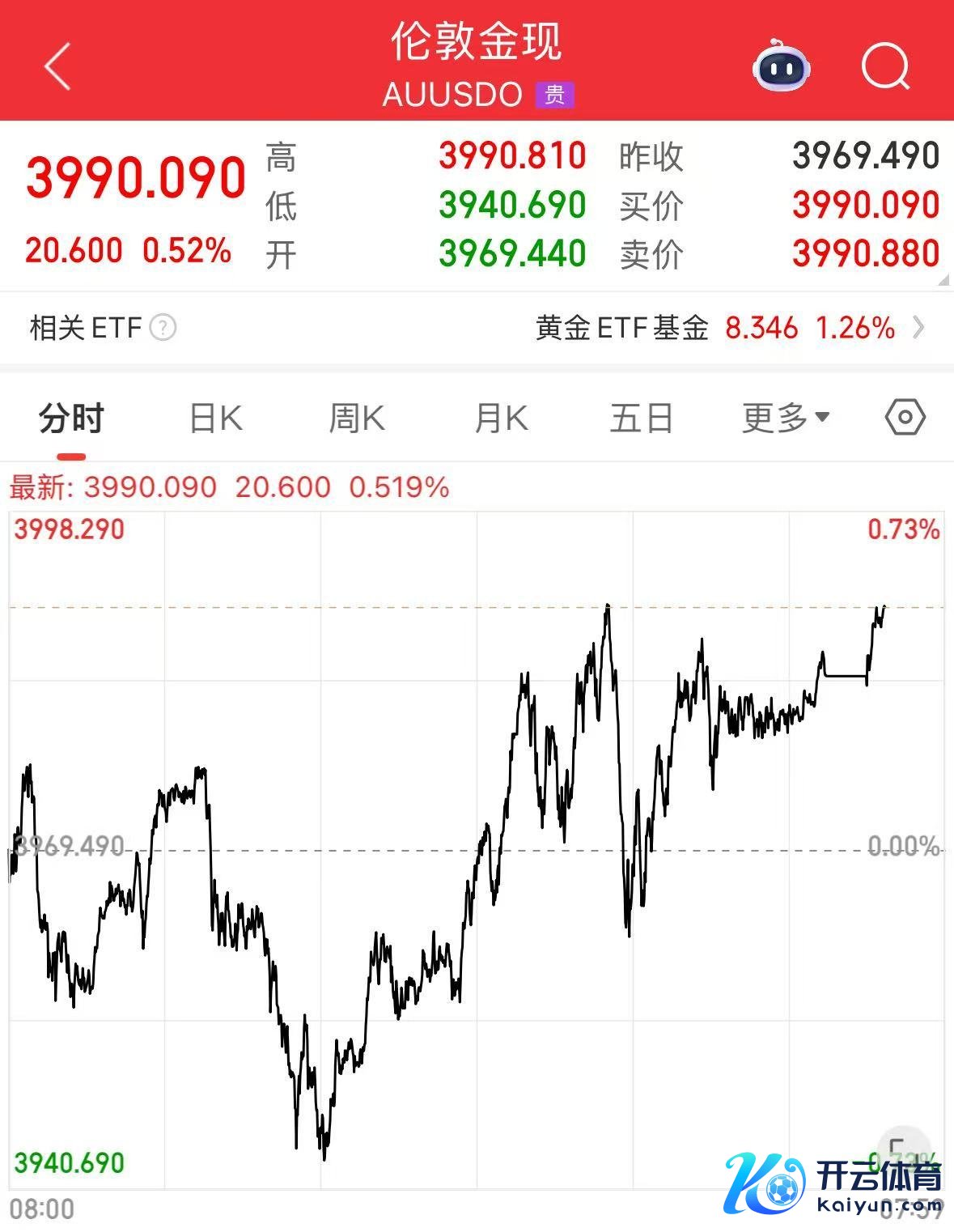This screenshot has width=954, height=1232.
Task: Open the search magnifier icon
Action: (885, 66)
